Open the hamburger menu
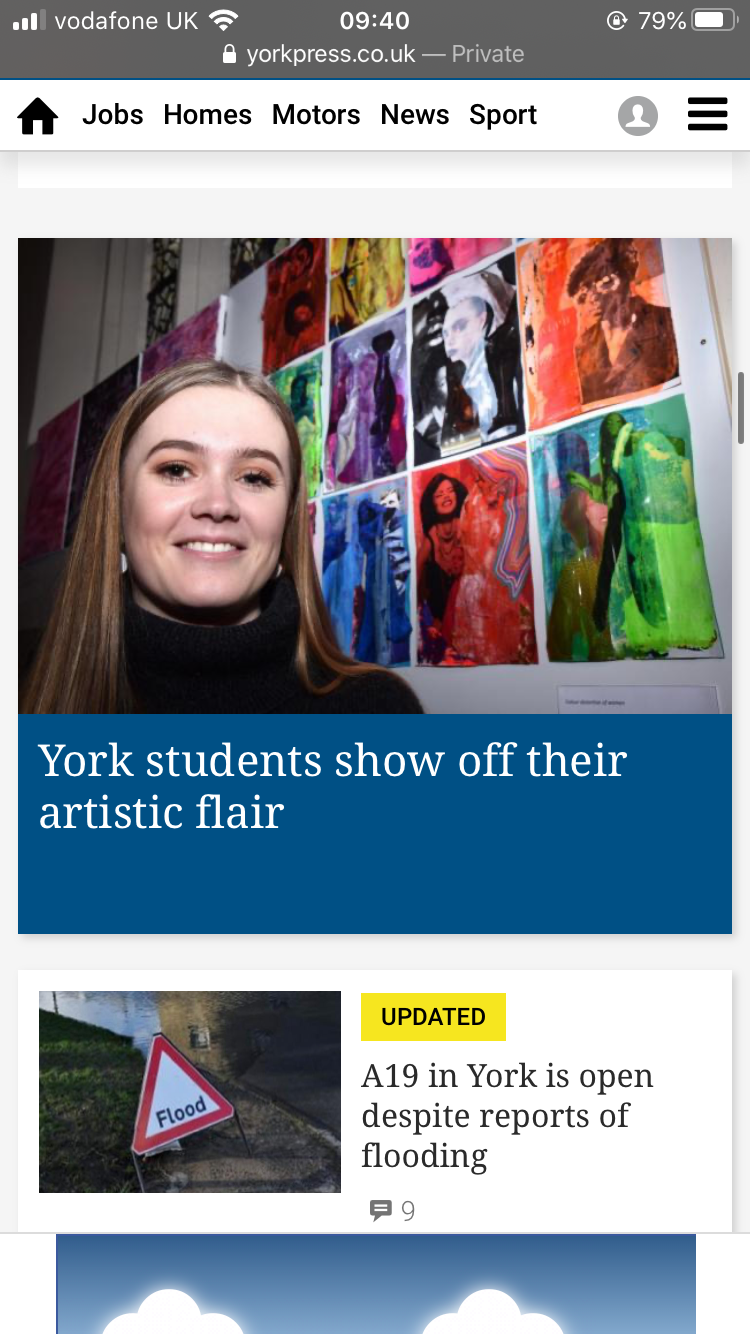Screen dimensions: 750x1334 pos(708,115)
